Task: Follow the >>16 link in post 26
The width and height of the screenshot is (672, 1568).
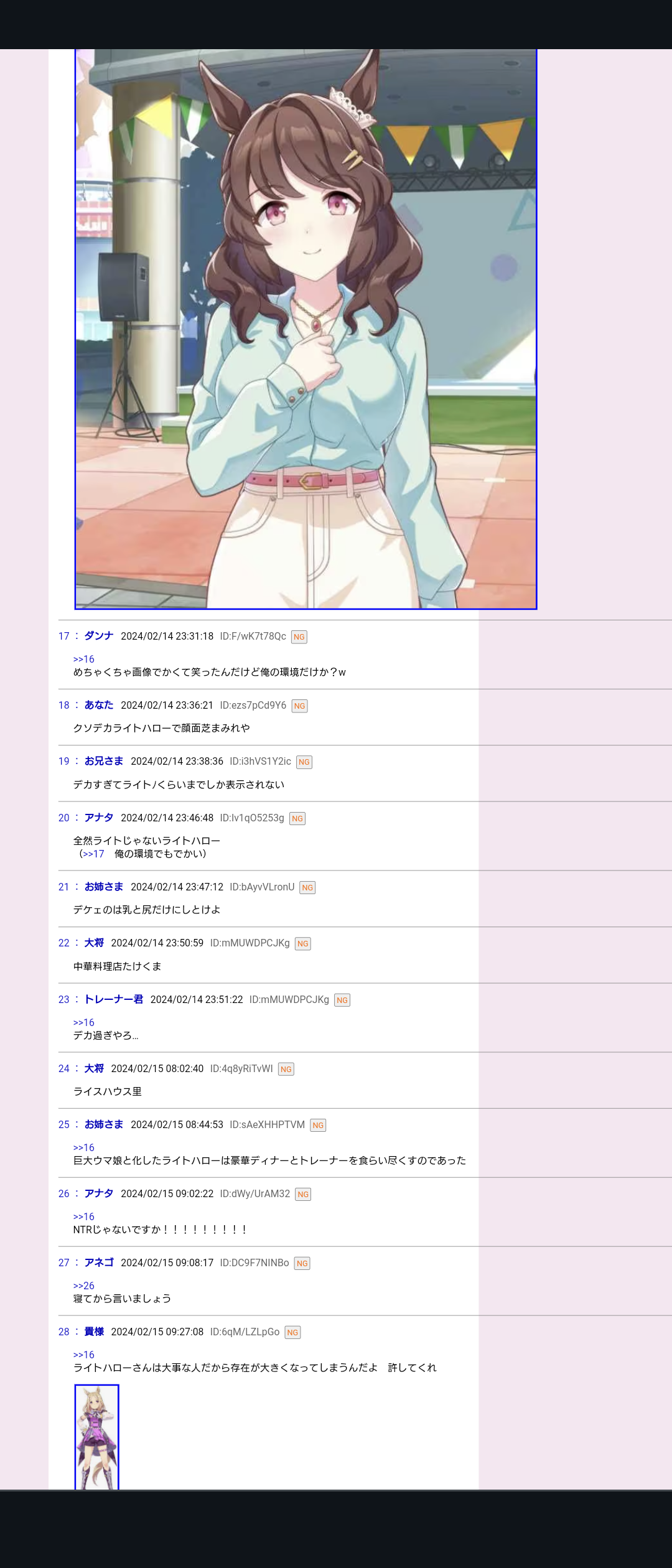Action: [x=84, y=1216]
